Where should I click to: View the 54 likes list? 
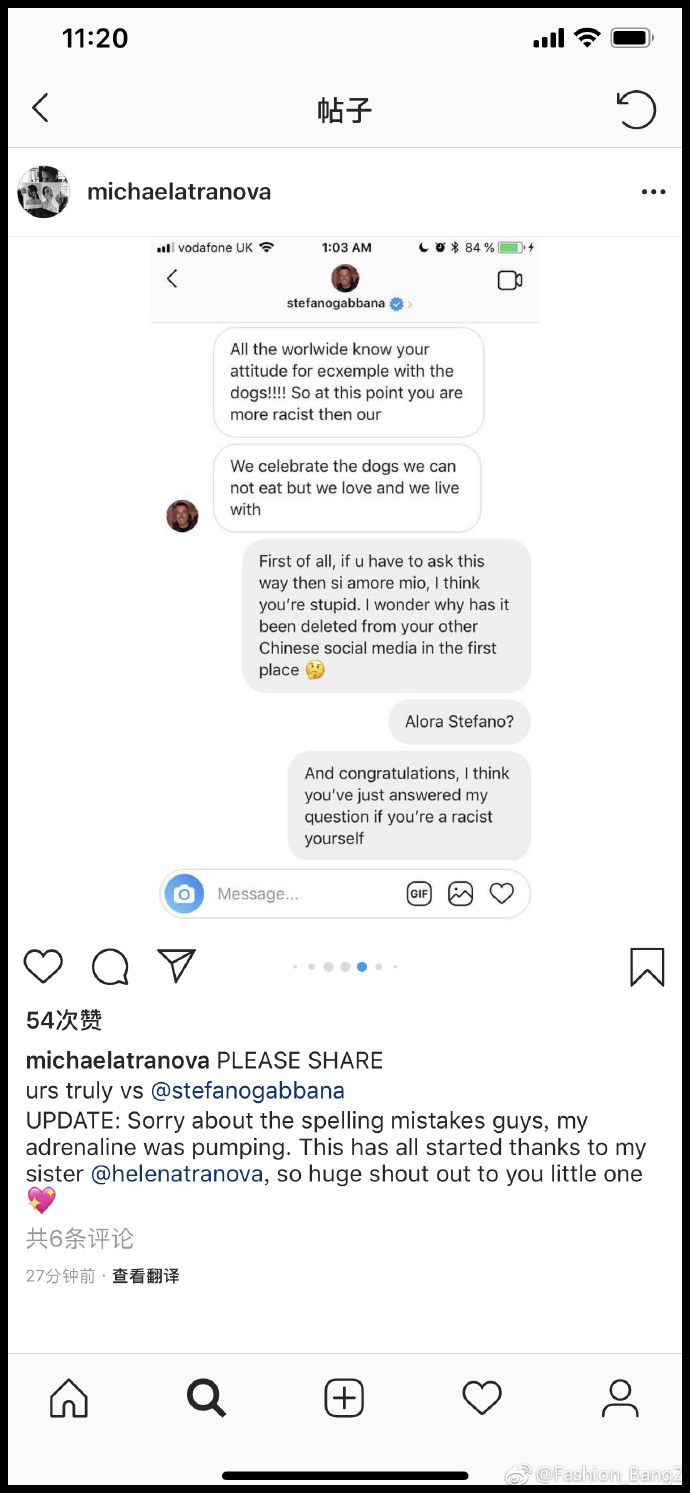[64, 1020]
